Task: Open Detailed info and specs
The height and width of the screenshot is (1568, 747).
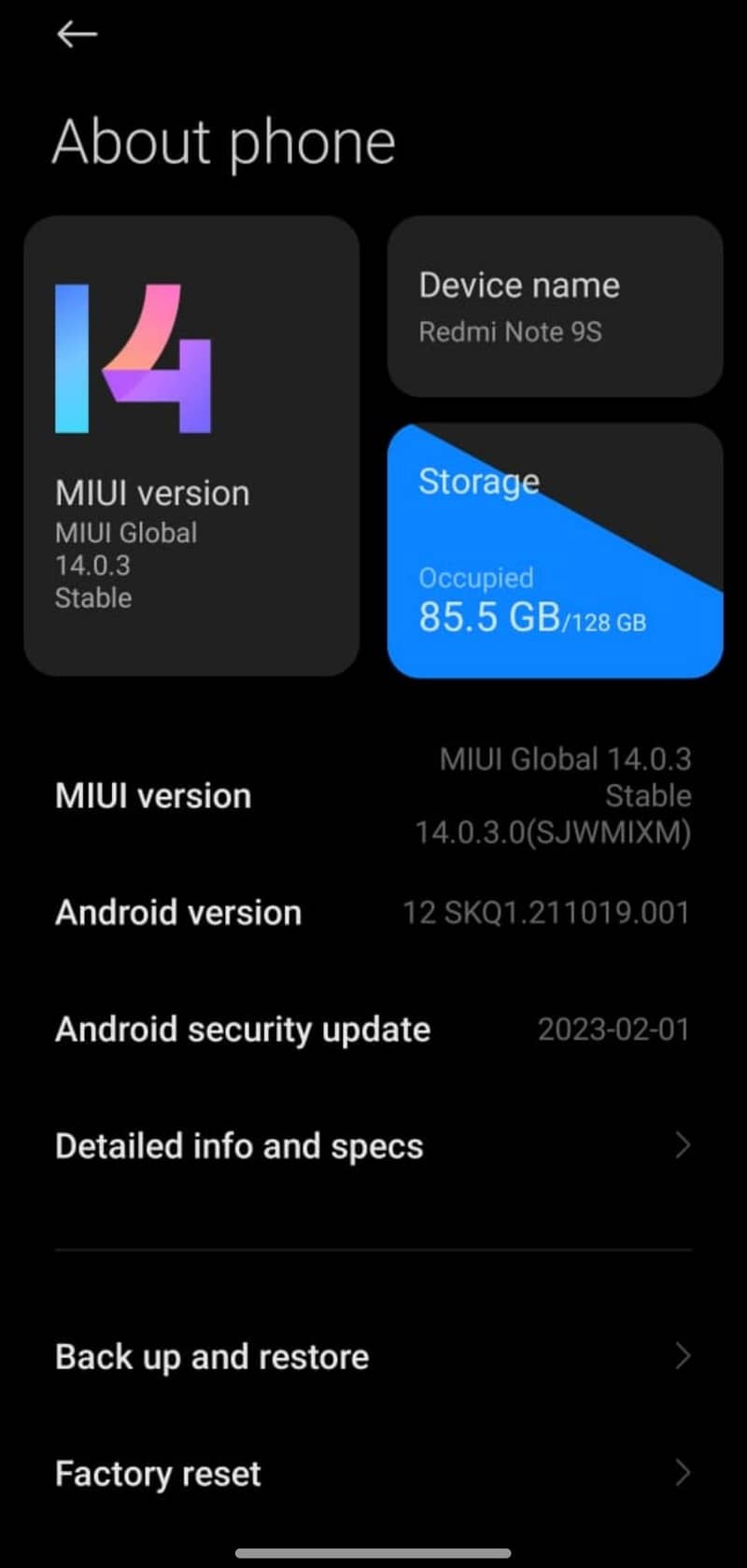Action: [x=239, y=1146]
